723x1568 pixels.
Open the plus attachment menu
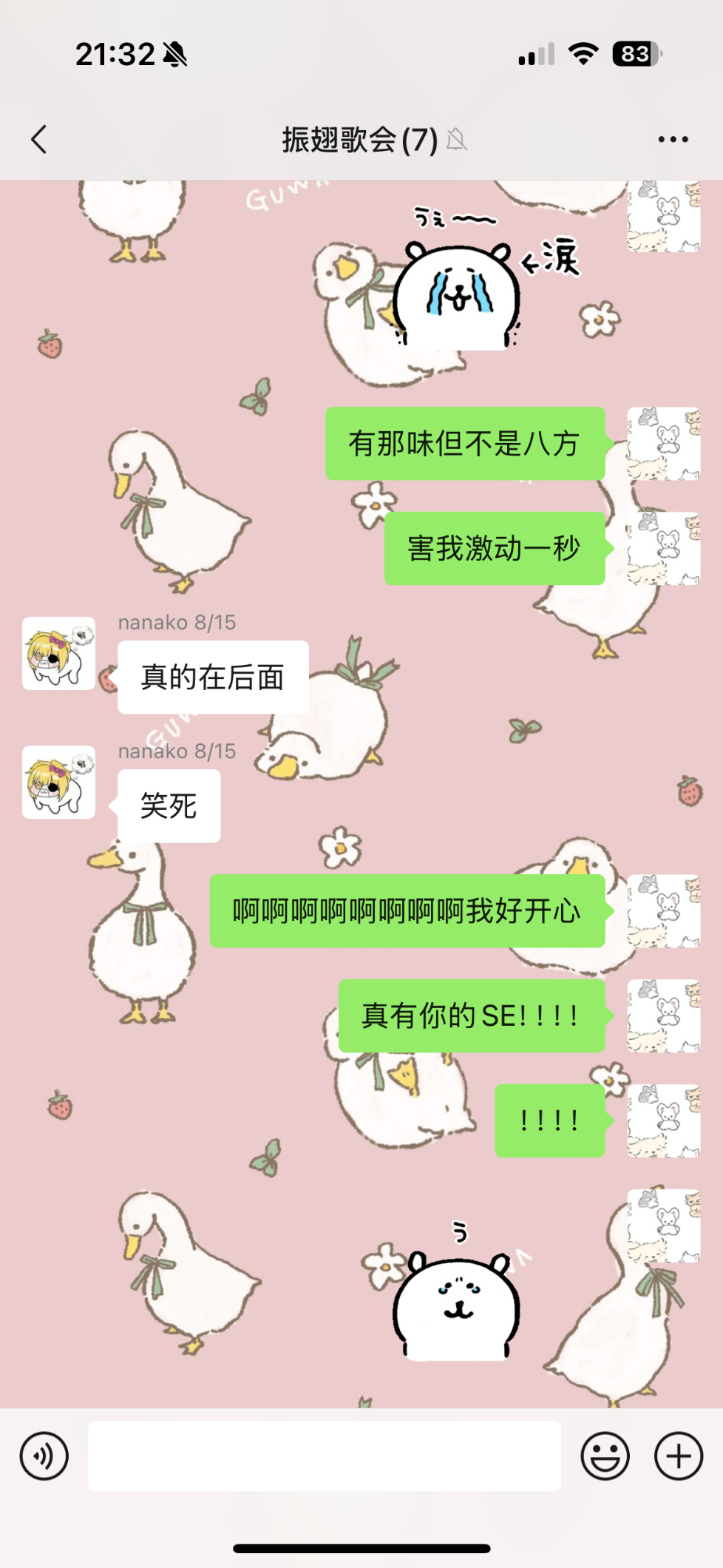point(678,1456)
